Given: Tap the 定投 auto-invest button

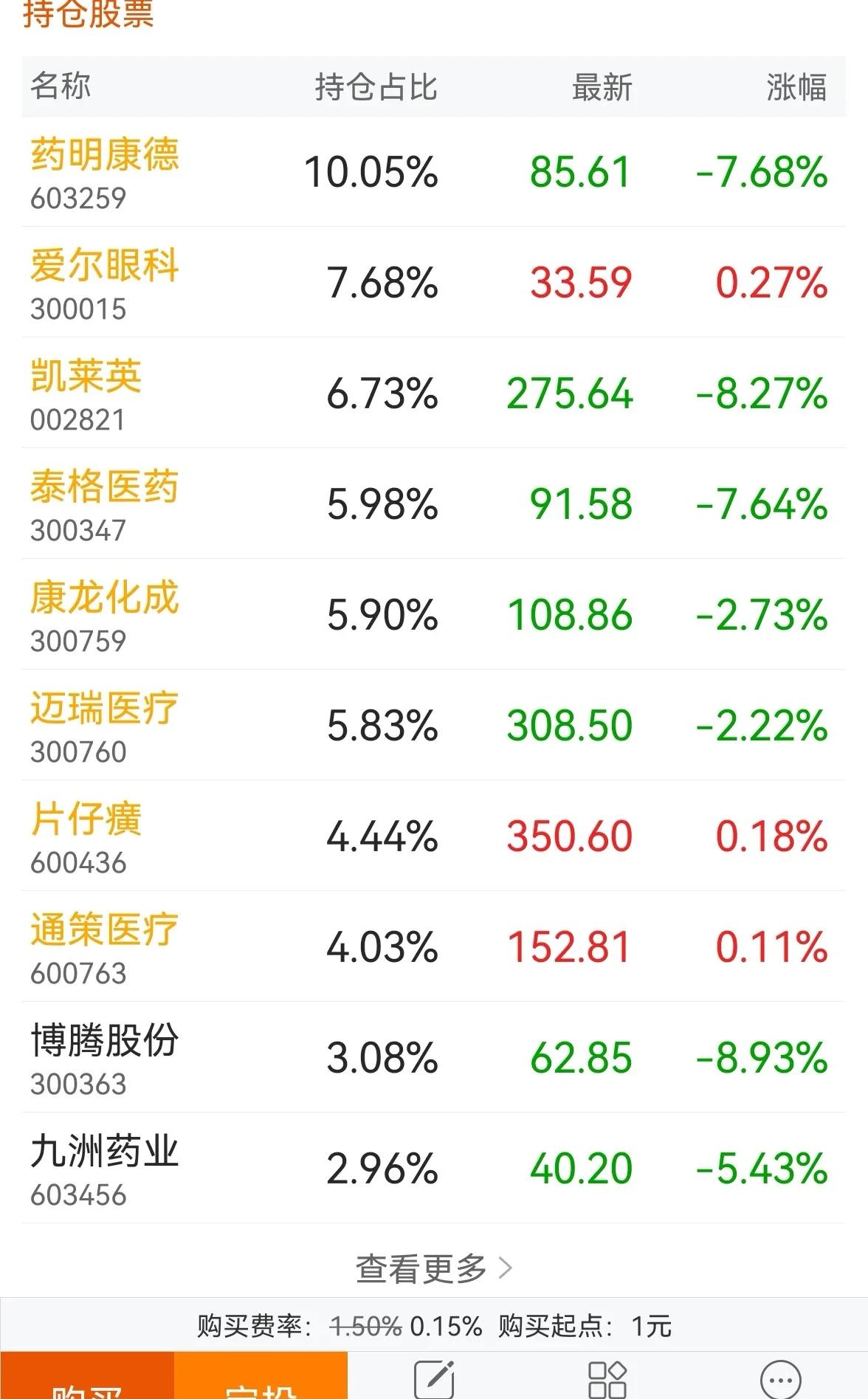Looking at the screenshot, I should click(x=261, y=1376).
